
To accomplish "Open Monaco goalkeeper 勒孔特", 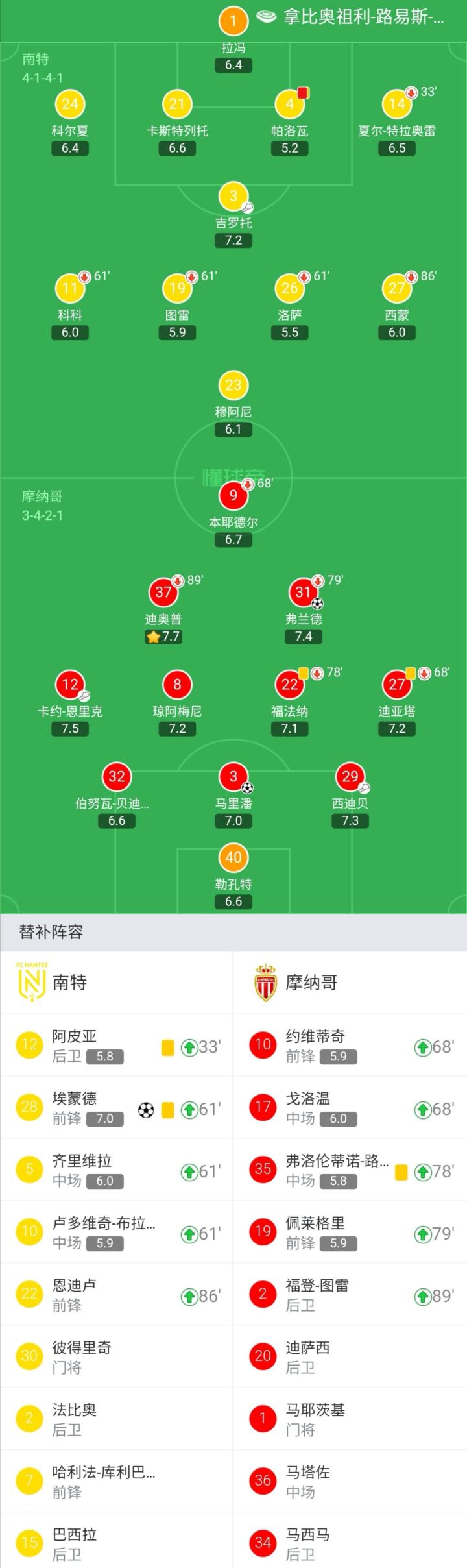I will (x=233, y=858).
